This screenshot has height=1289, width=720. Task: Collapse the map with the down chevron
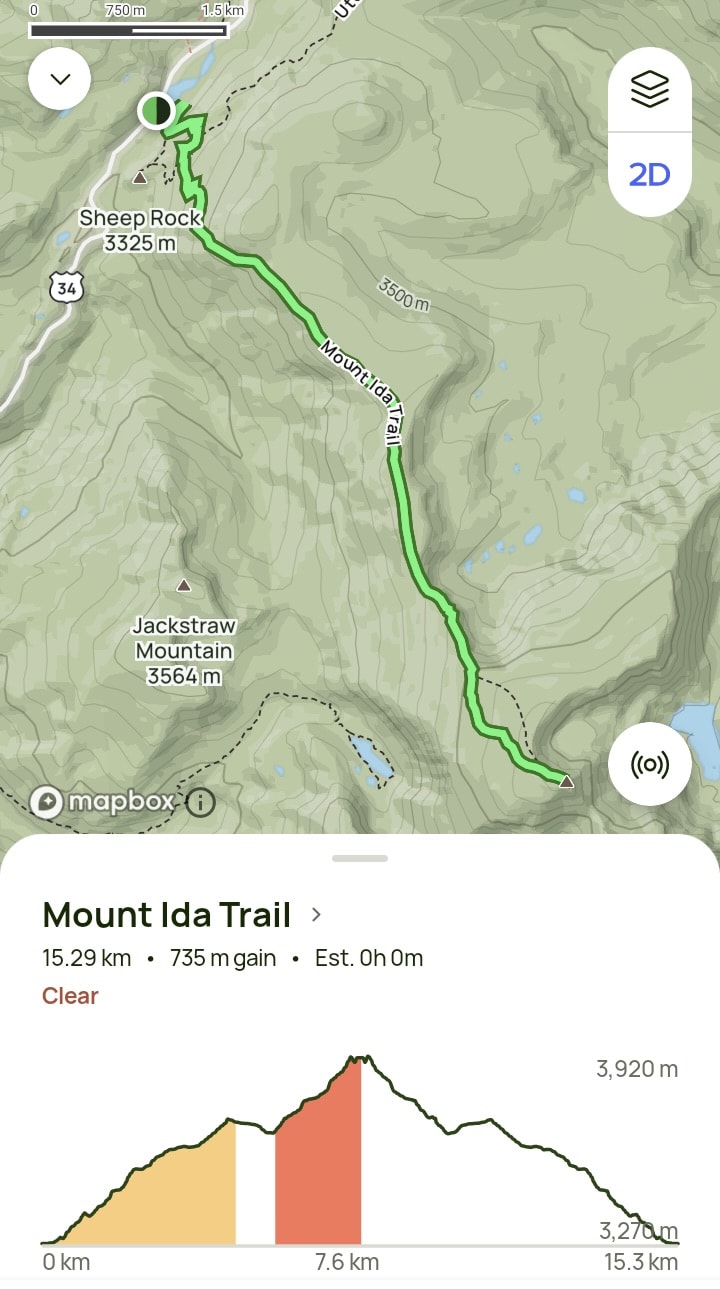(60, 78)
